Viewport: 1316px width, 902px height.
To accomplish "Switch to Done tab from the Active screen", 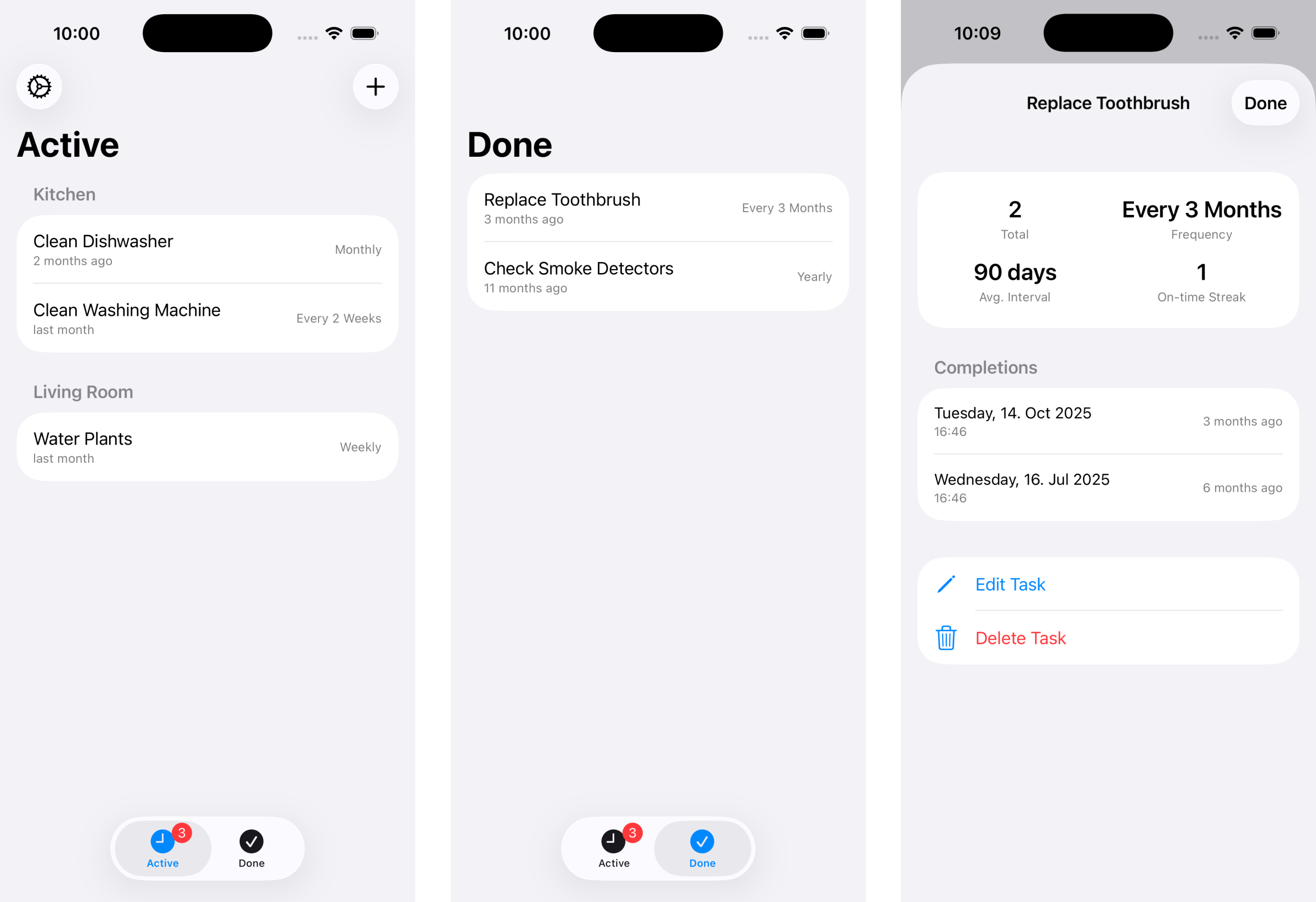I will click(252, 848).
